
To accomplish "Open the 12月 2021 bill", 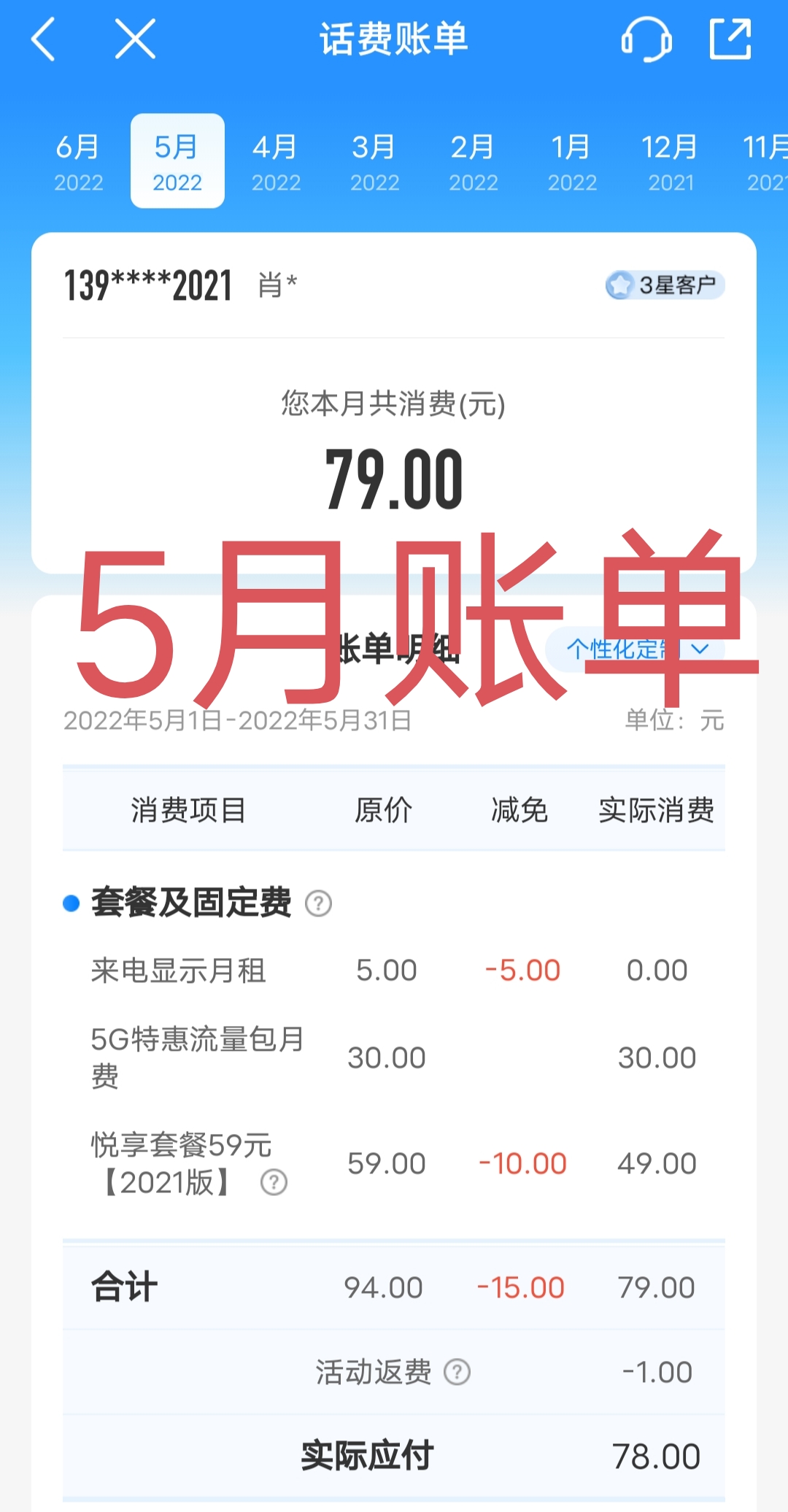I will pos(670,162).
